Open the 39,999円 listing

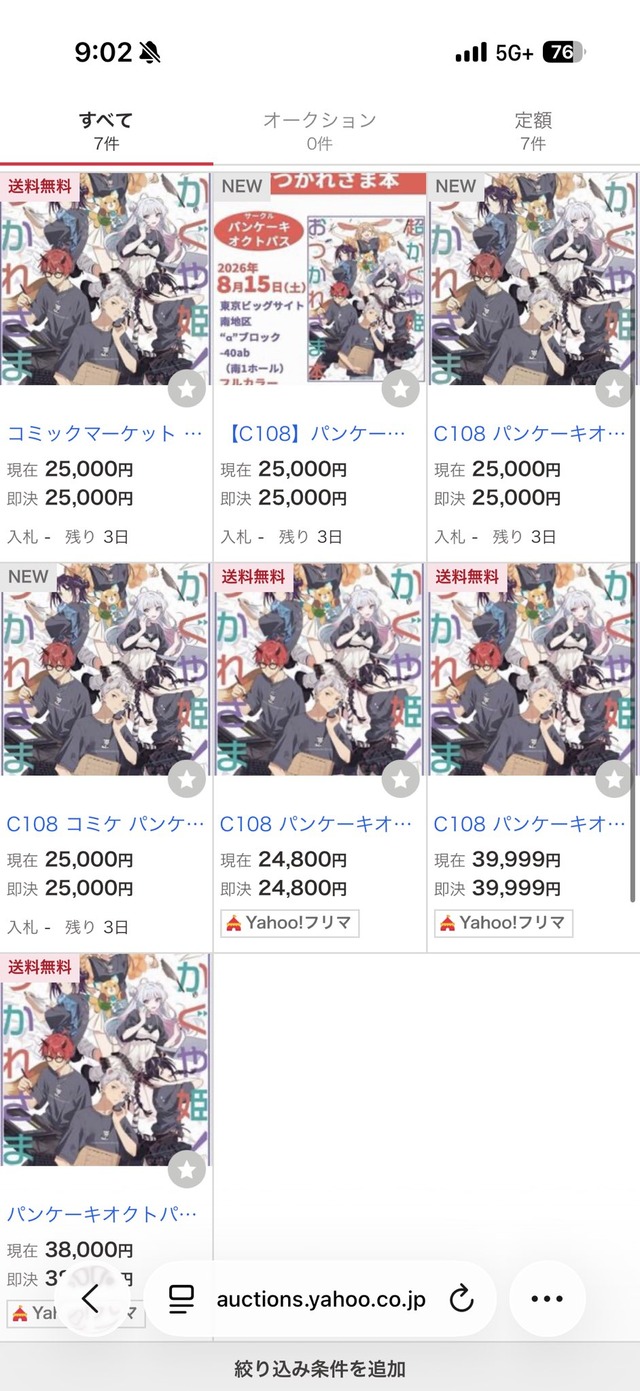529,824
